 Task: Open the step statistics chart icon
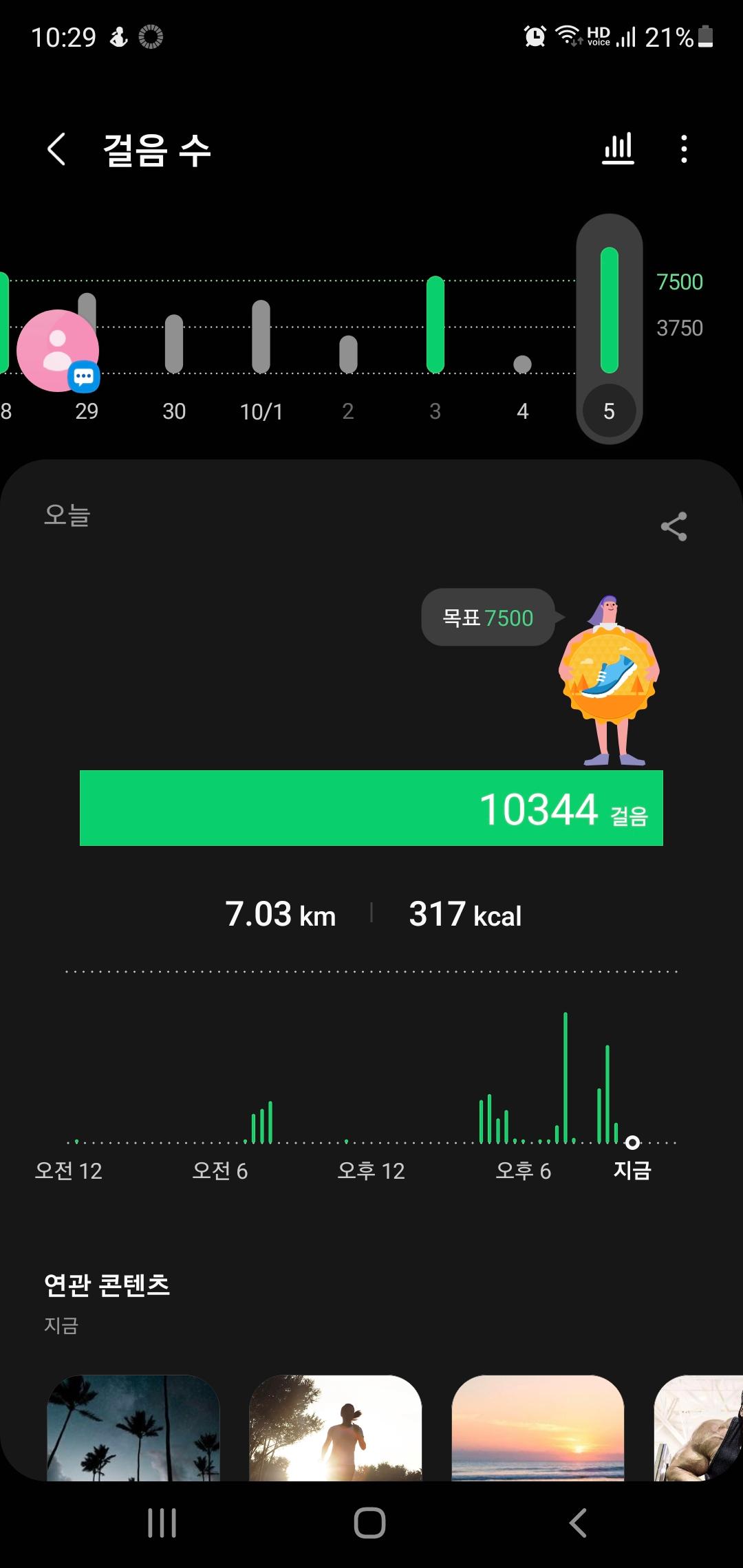coord(618,149)
